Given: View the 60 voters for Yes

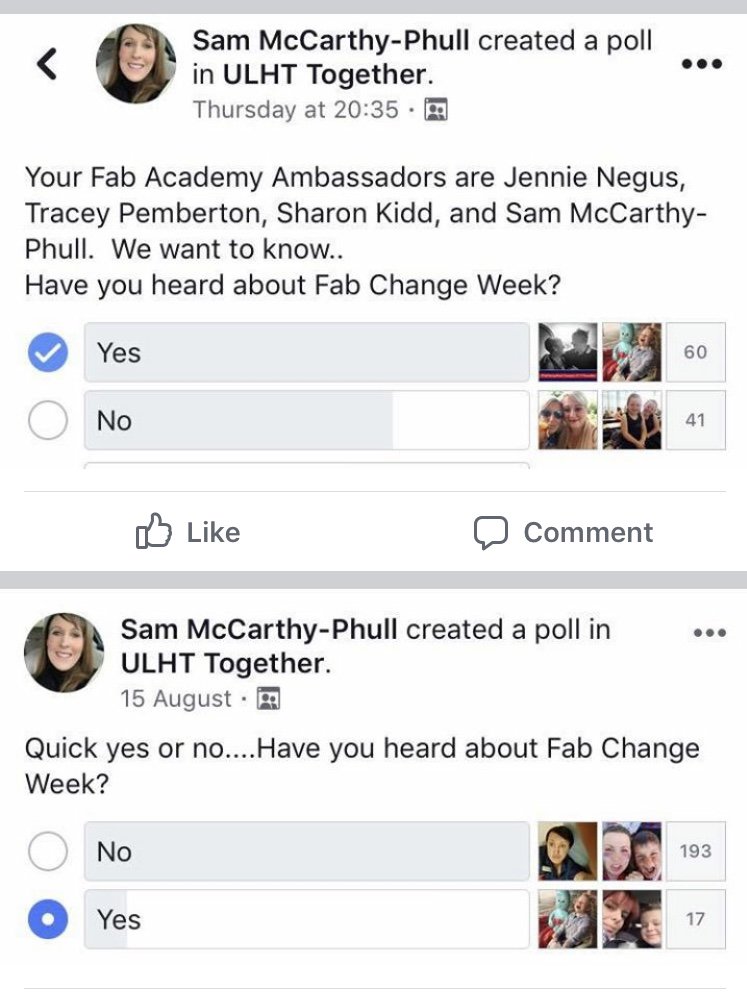Looking at the screenshot, I should coord(695,352).
